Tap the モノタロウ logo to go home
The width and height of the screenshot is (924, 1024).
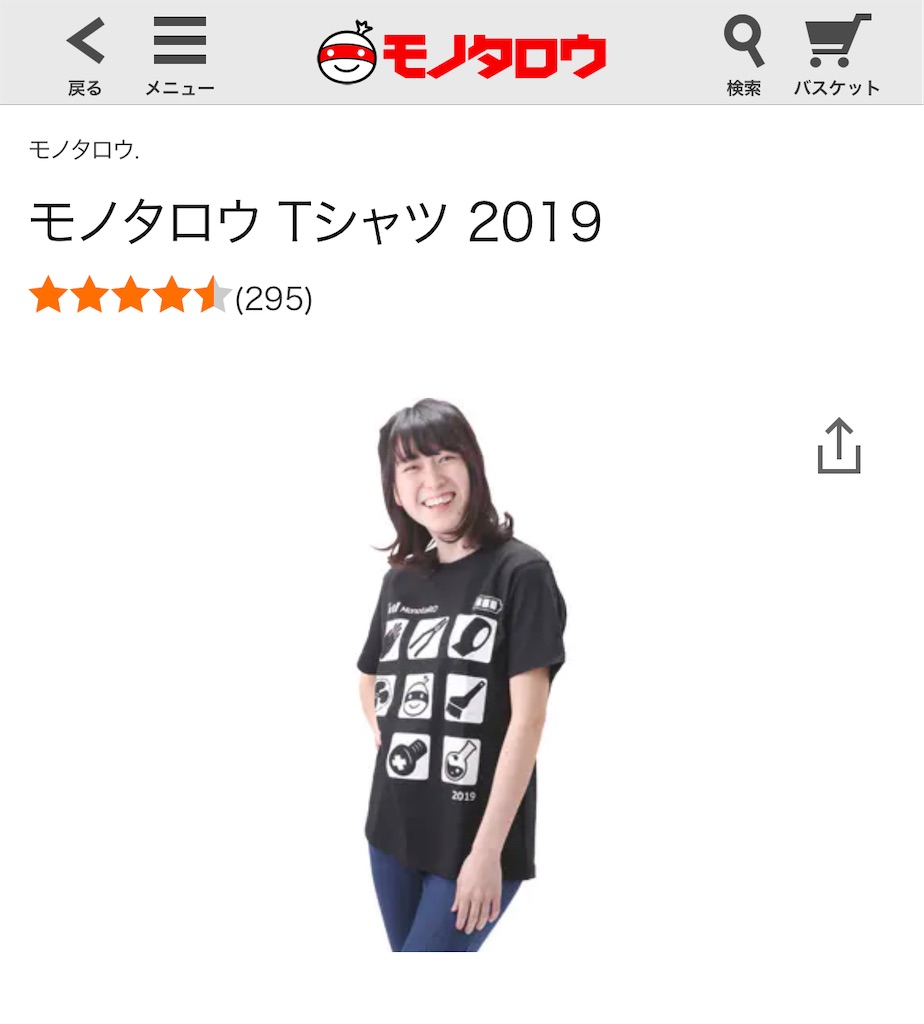tap(462, 54)
